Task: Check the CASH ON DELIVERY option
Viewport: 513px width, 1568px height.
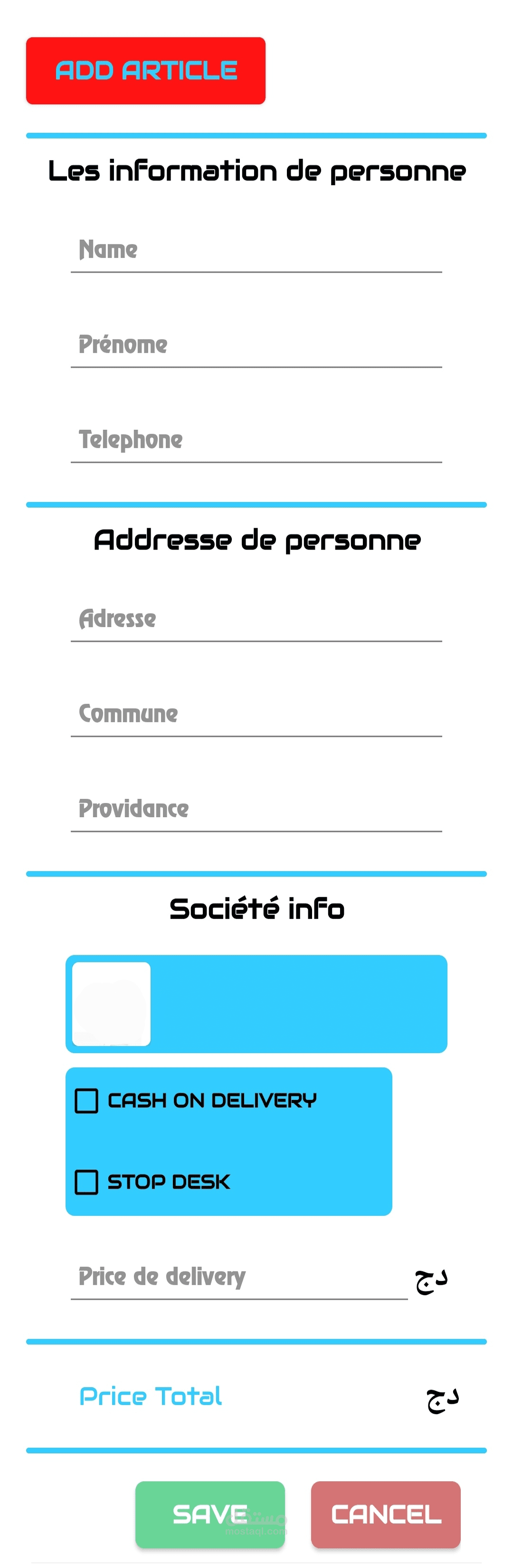Action: 86,1101
